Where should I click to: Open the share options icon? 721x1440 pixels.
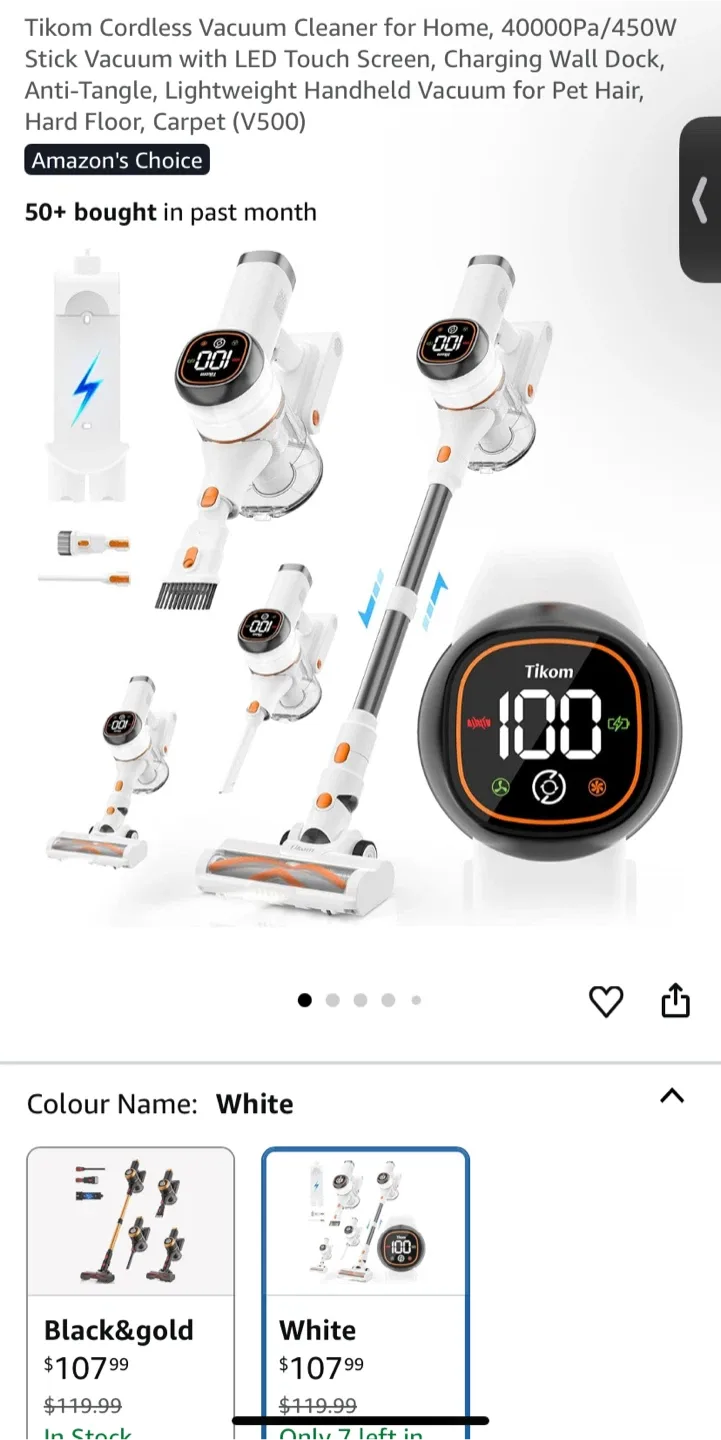675,1000
